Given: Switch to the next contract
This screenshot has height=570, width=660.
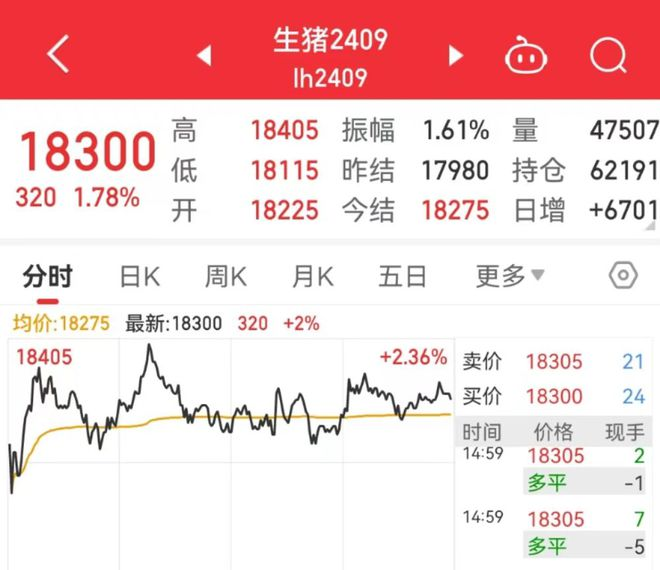Looking at the screenshot, I should (457, 55).
